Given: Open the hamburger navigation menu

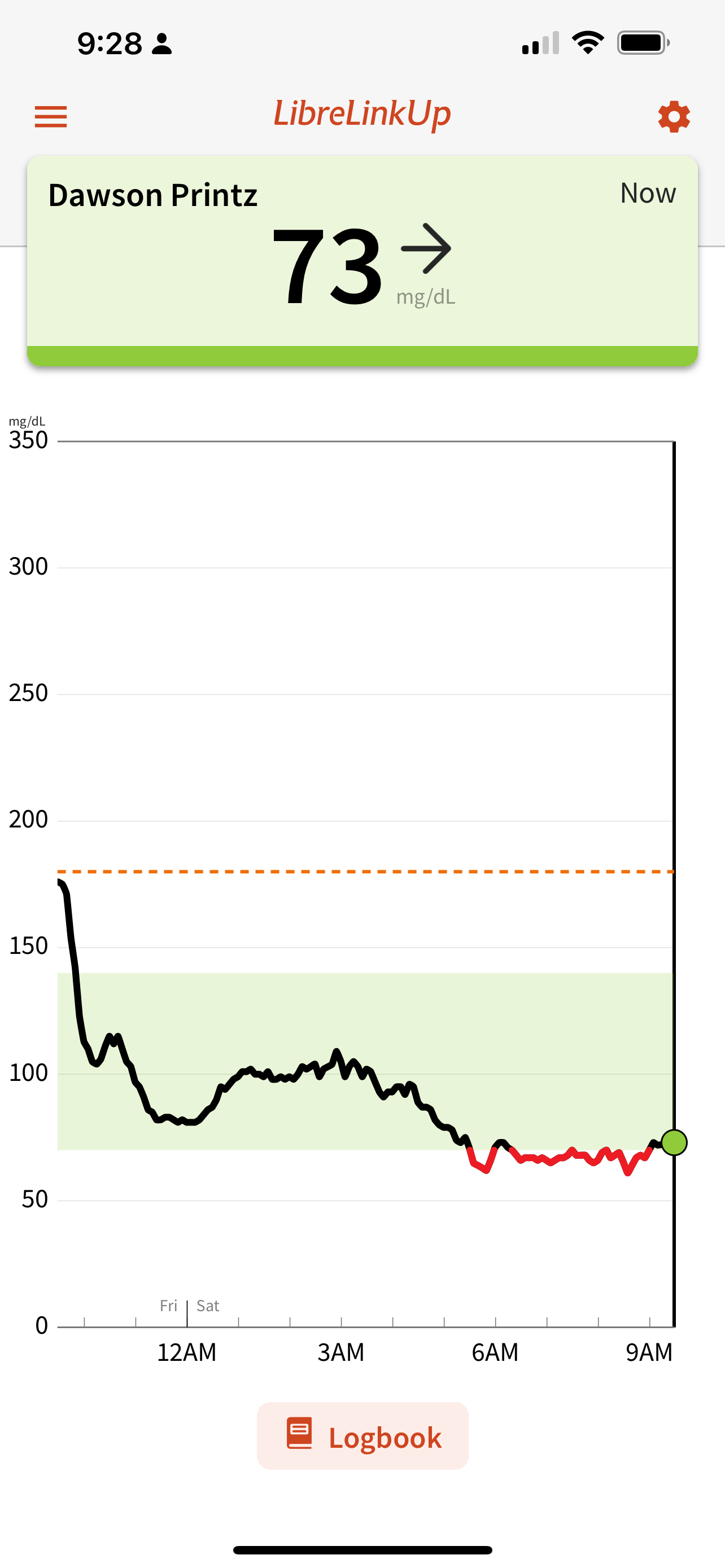Looking at the screenshot, I should click(x=50, y=116).
